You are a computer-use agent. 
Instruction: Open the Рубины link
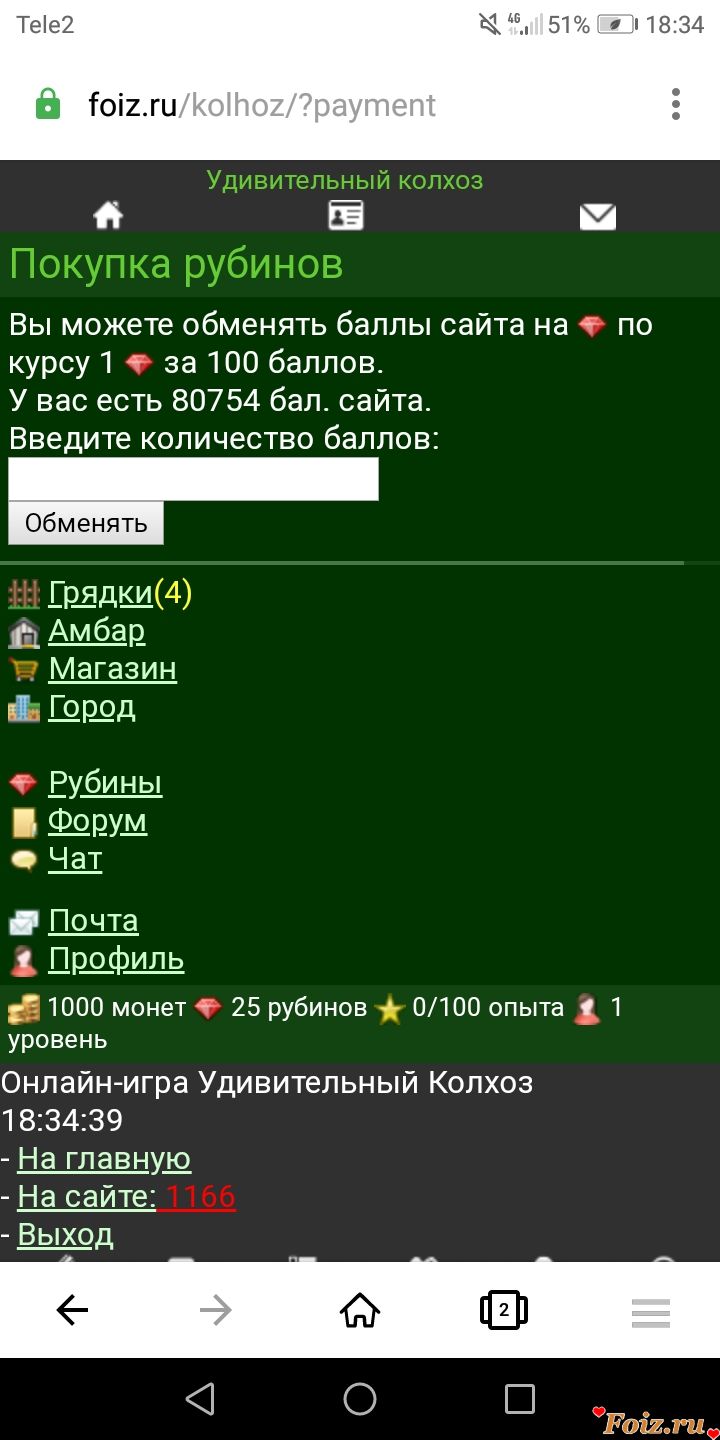point(105,782)
